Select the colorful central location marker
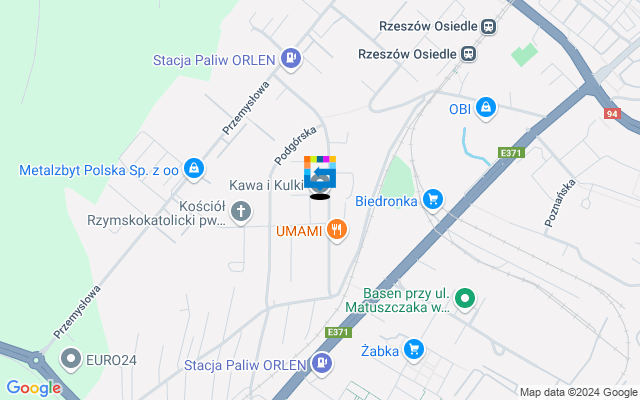The image size is (640, 400). point(320,175)
